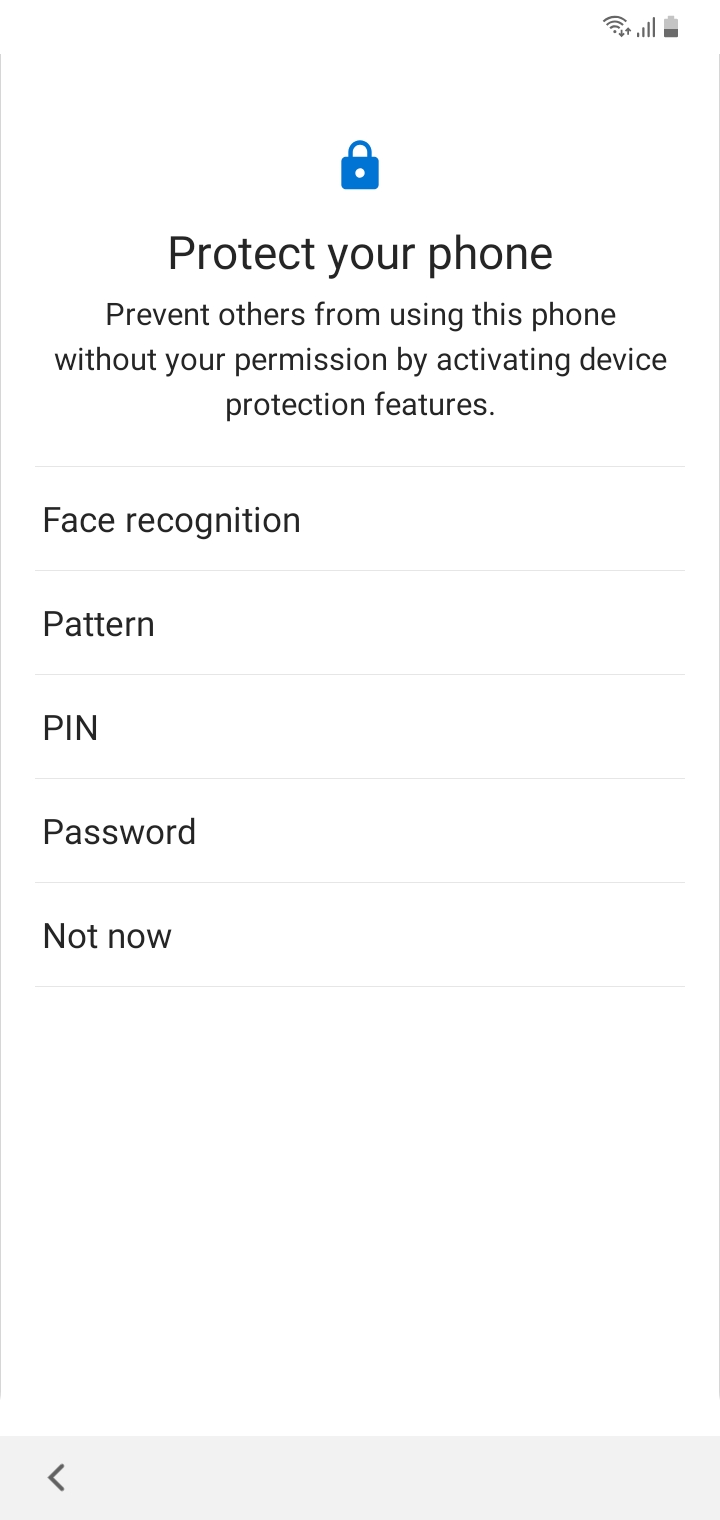
Task: Tap the lock body on the lock icon
Action: [360, 172]
